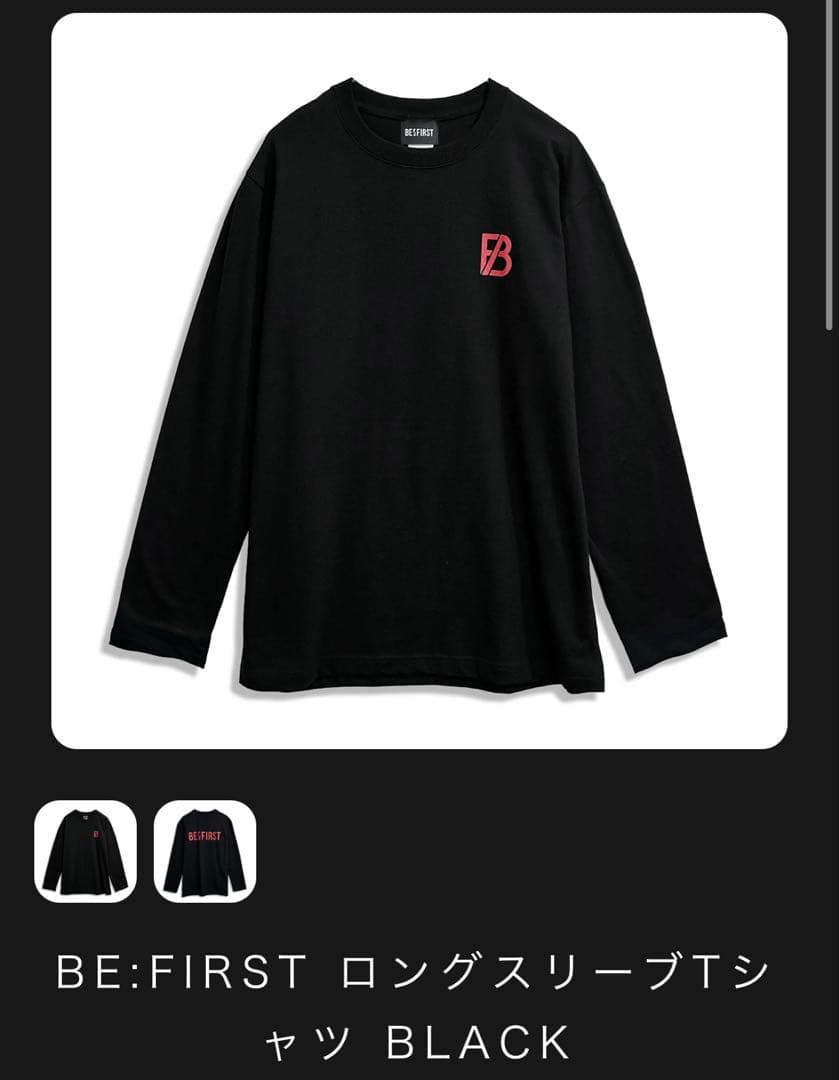Tap the white background of the product image
The image size is (839, 1080).
tap(130, 100)
